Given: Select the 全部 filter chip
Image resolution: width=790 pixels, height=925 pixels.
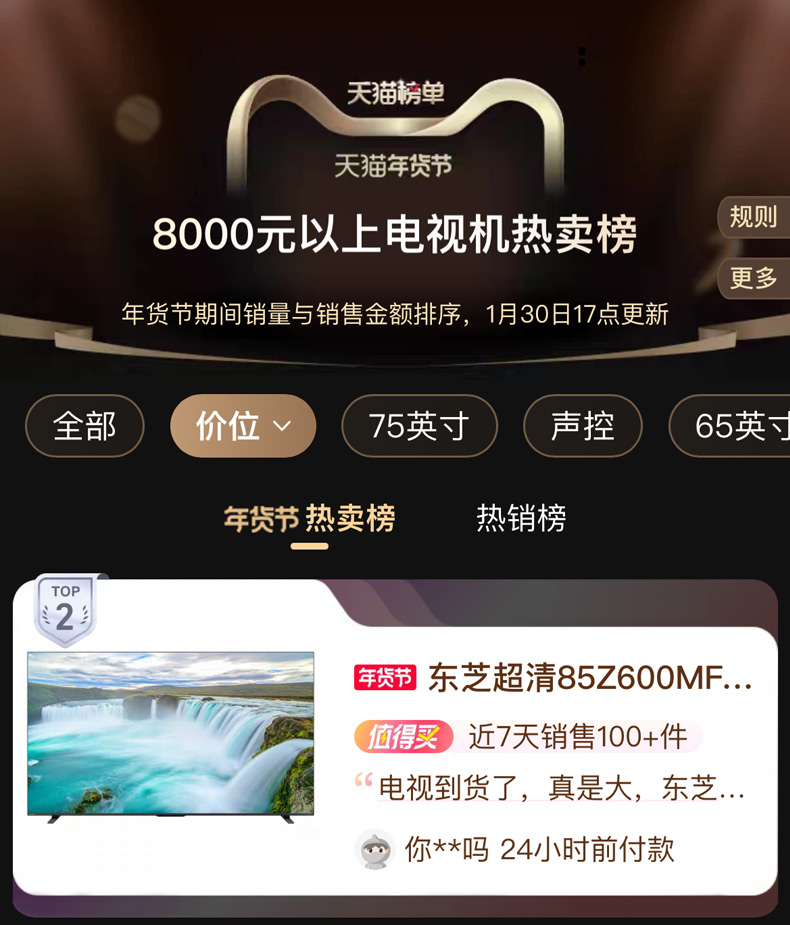Looking at the screenshot, I should (85, 427).
